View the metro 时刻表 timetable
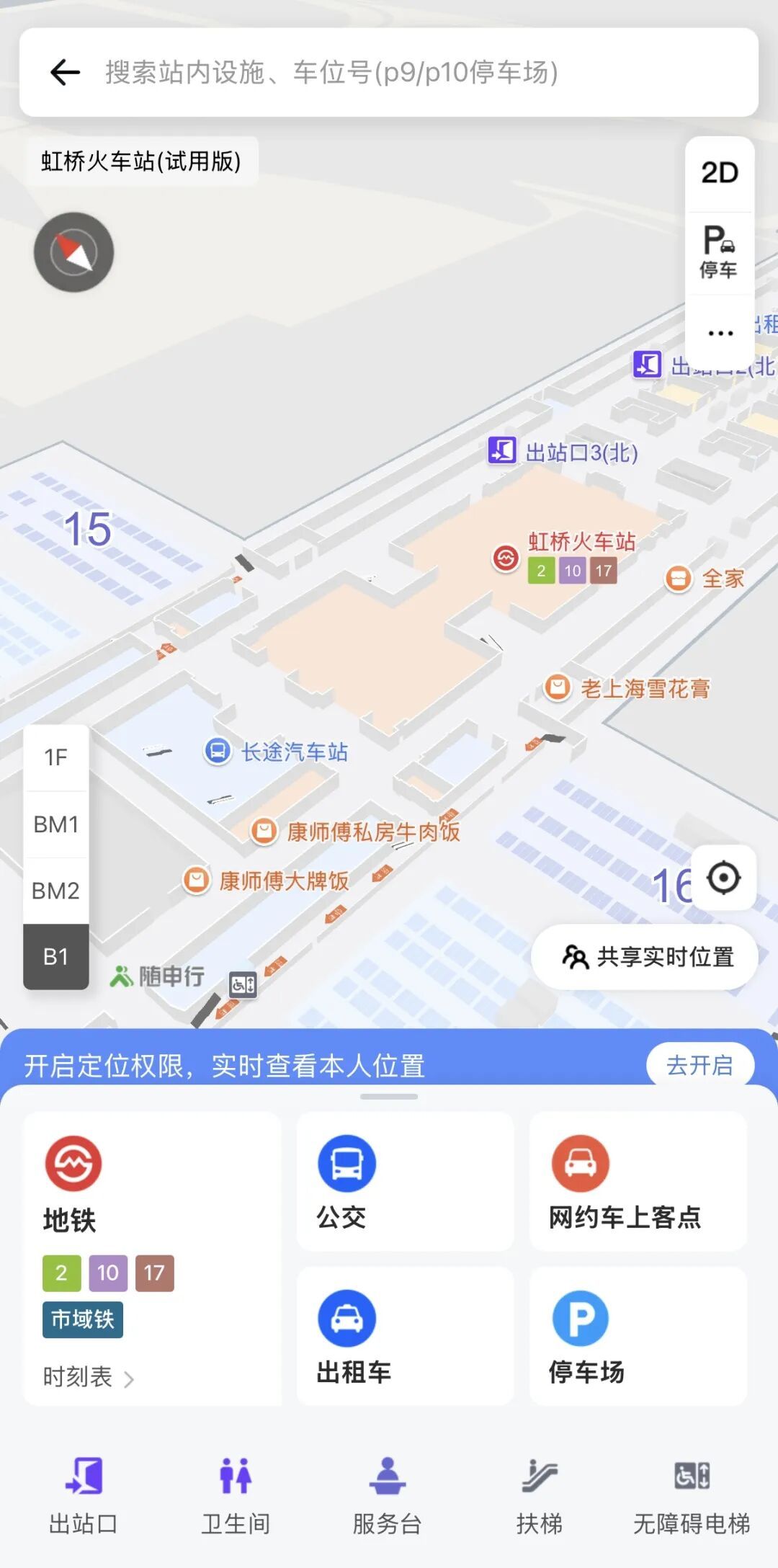The width and height of the screenshot is (778, 1568). pos(88,1377)
